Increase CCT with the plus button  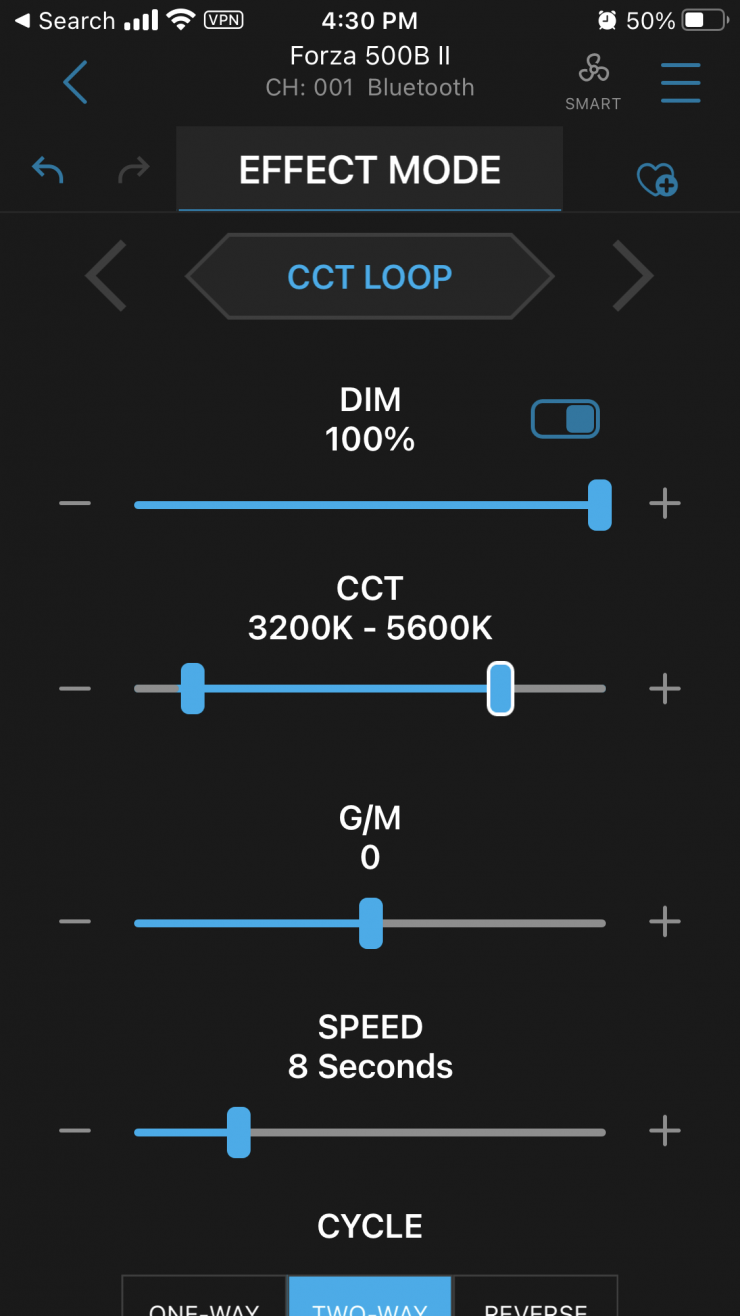[x=665, y=689]
